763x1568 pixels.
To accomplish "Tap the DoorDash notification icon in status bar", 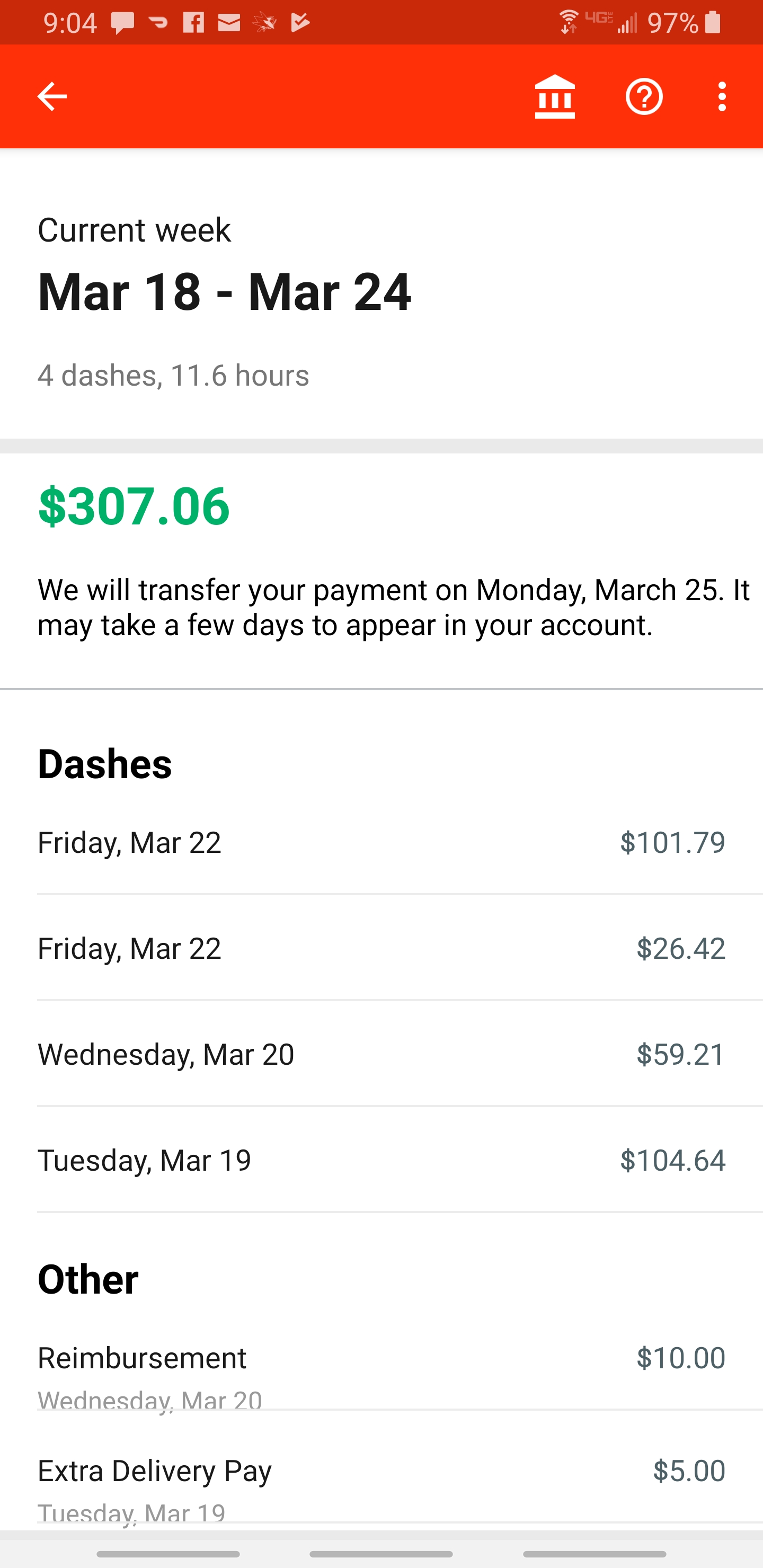I will (x=158, y=23).
